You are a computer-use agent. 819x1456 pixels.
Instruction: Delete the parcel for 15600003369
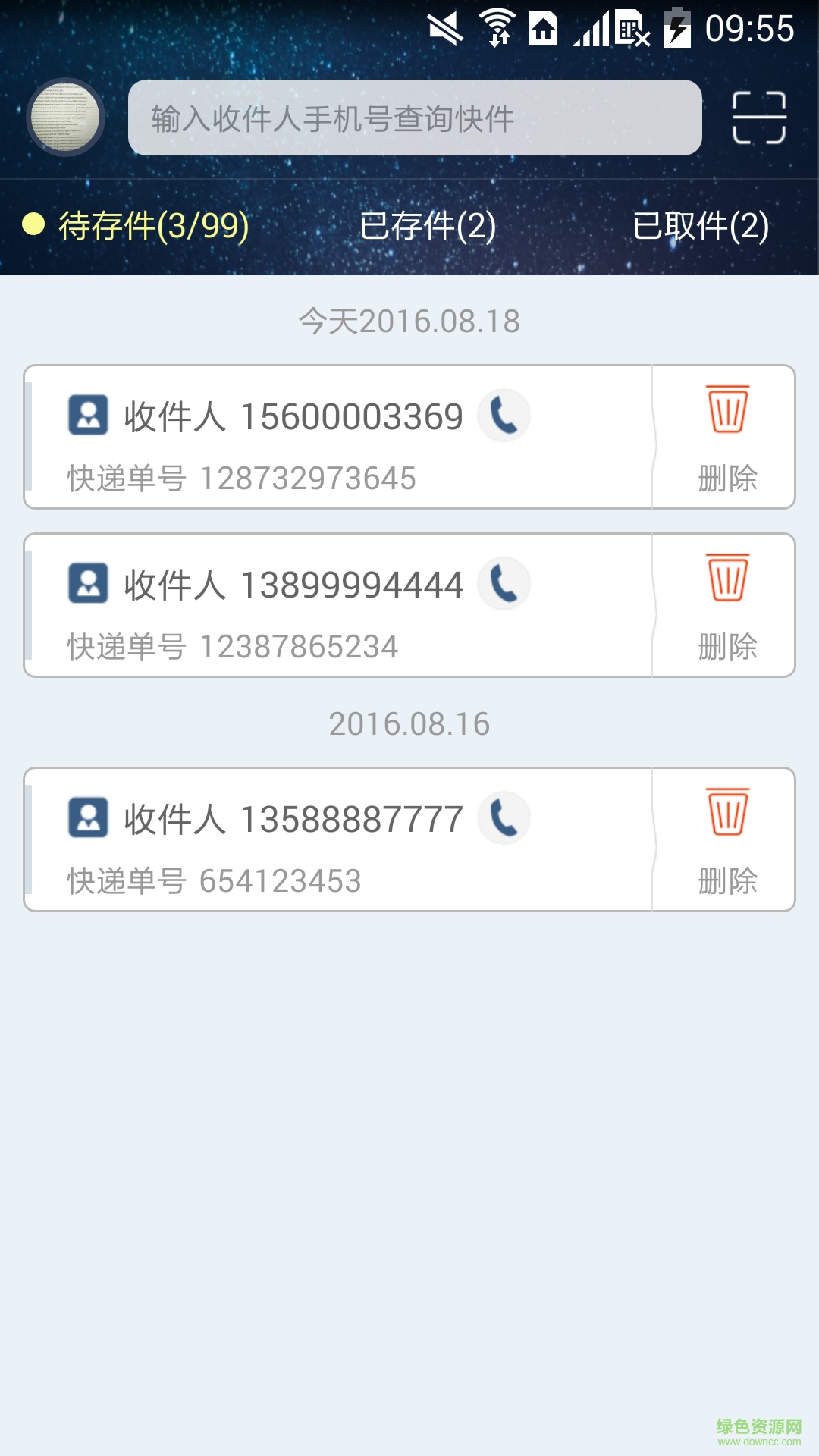point(726,437)
